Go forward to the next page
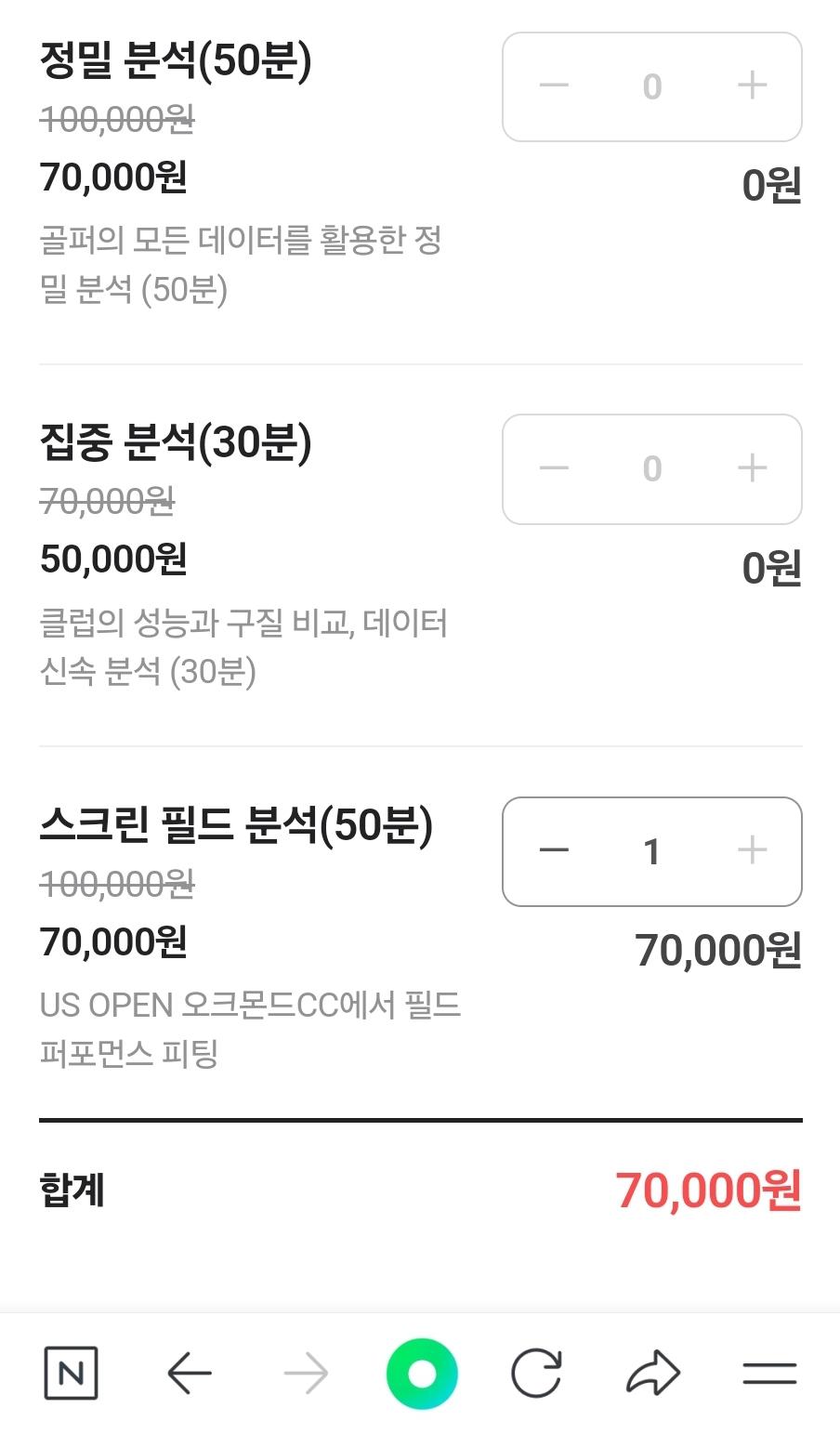840x1434 pixels. [306, 1373]
